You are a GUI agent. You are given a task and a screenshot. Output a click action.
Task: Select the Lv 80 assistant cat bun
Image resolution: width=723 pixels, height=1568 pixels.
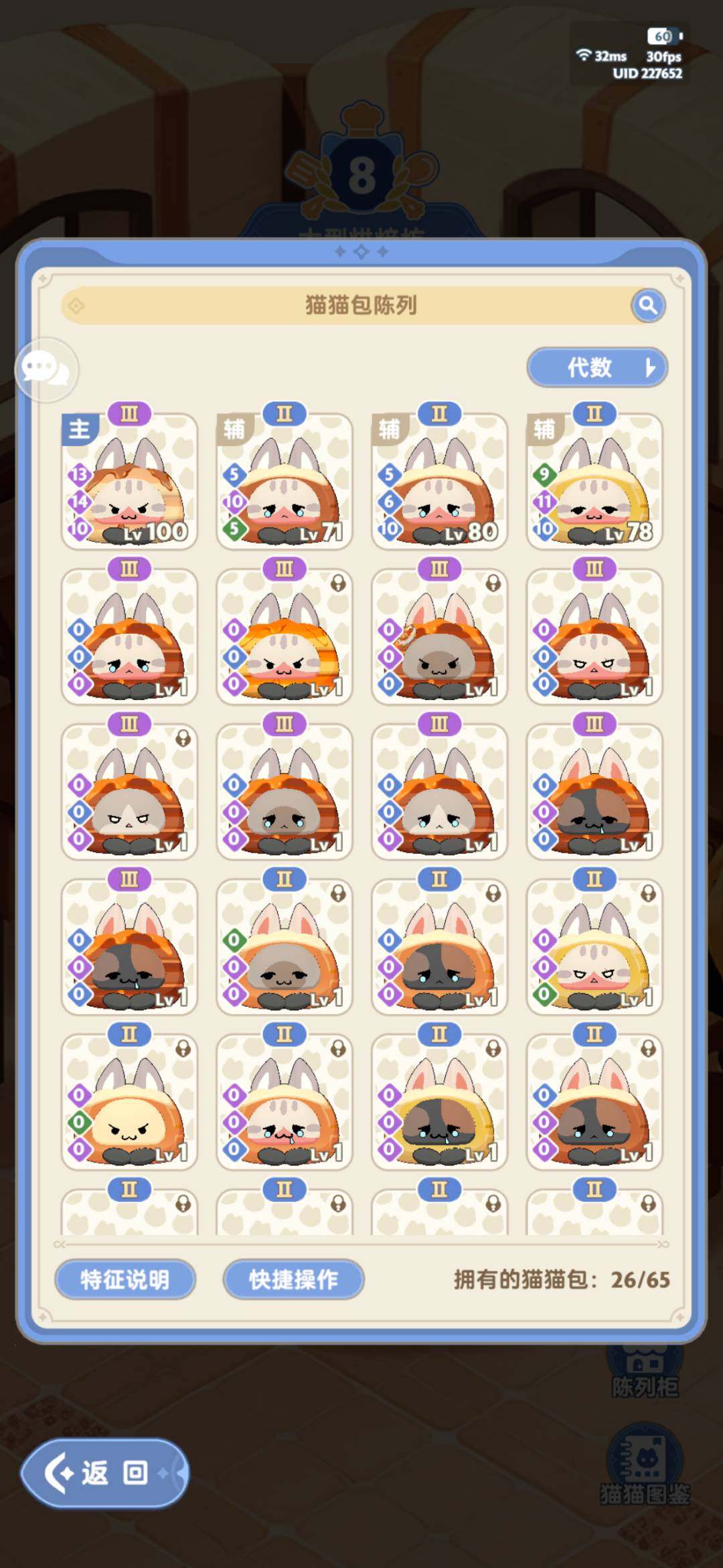pos(440,482)
